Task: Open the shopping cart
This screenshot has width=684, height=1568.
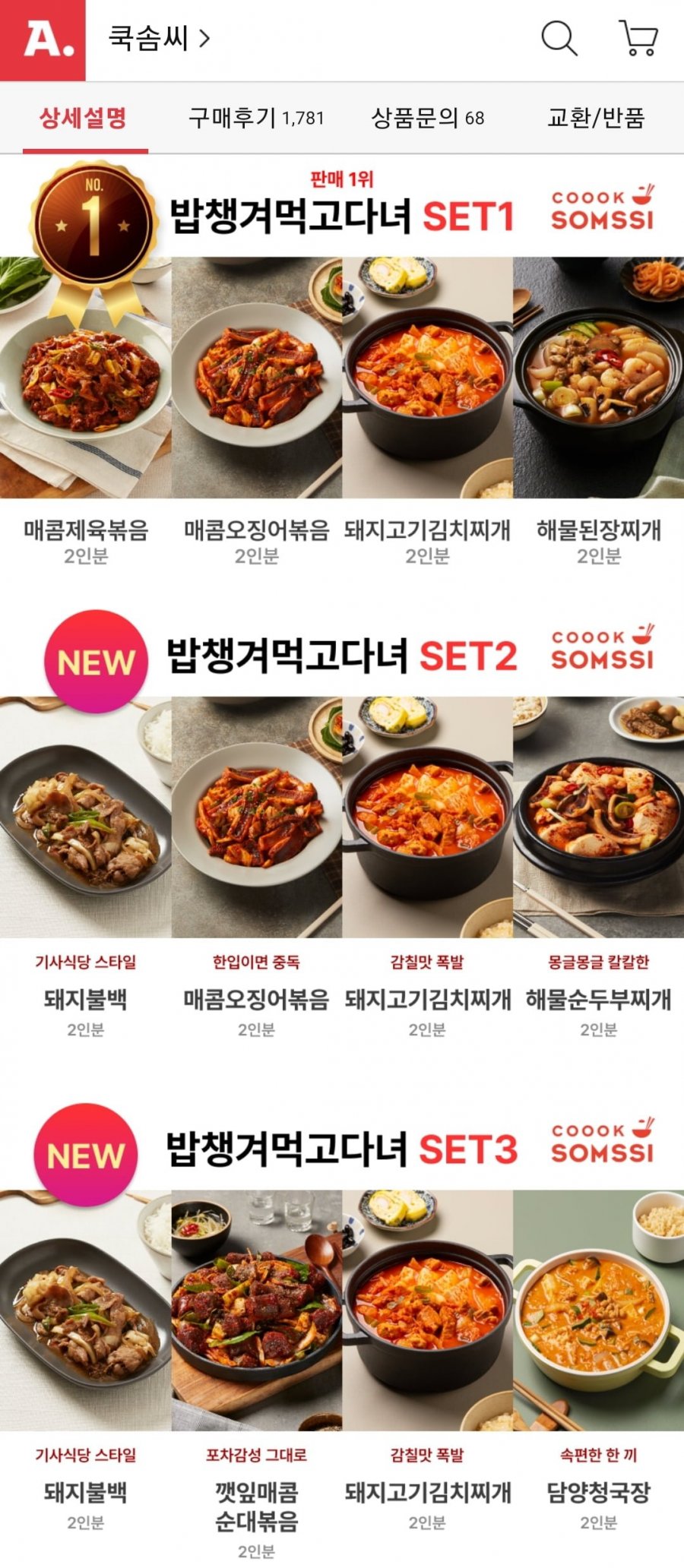Action: point(638,38)
